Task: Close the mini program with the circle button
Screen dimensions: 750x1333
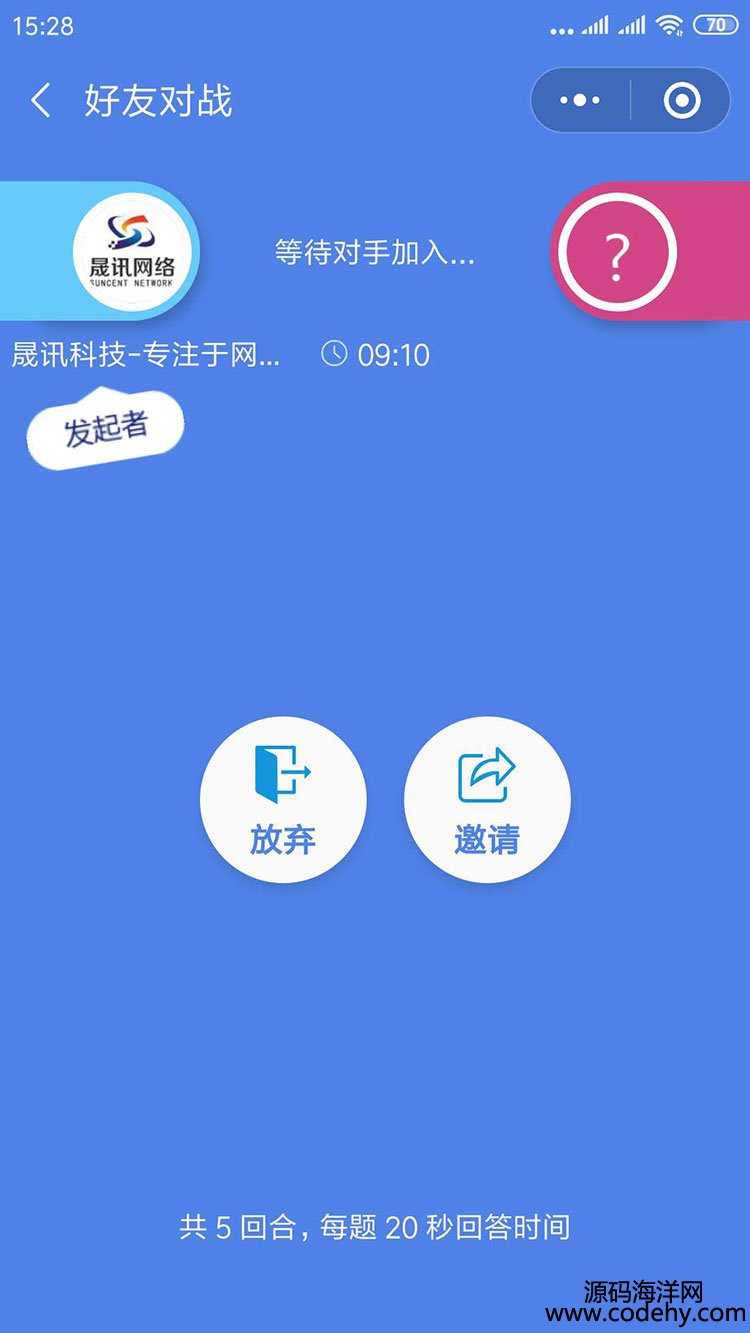Action: point(682,100)
